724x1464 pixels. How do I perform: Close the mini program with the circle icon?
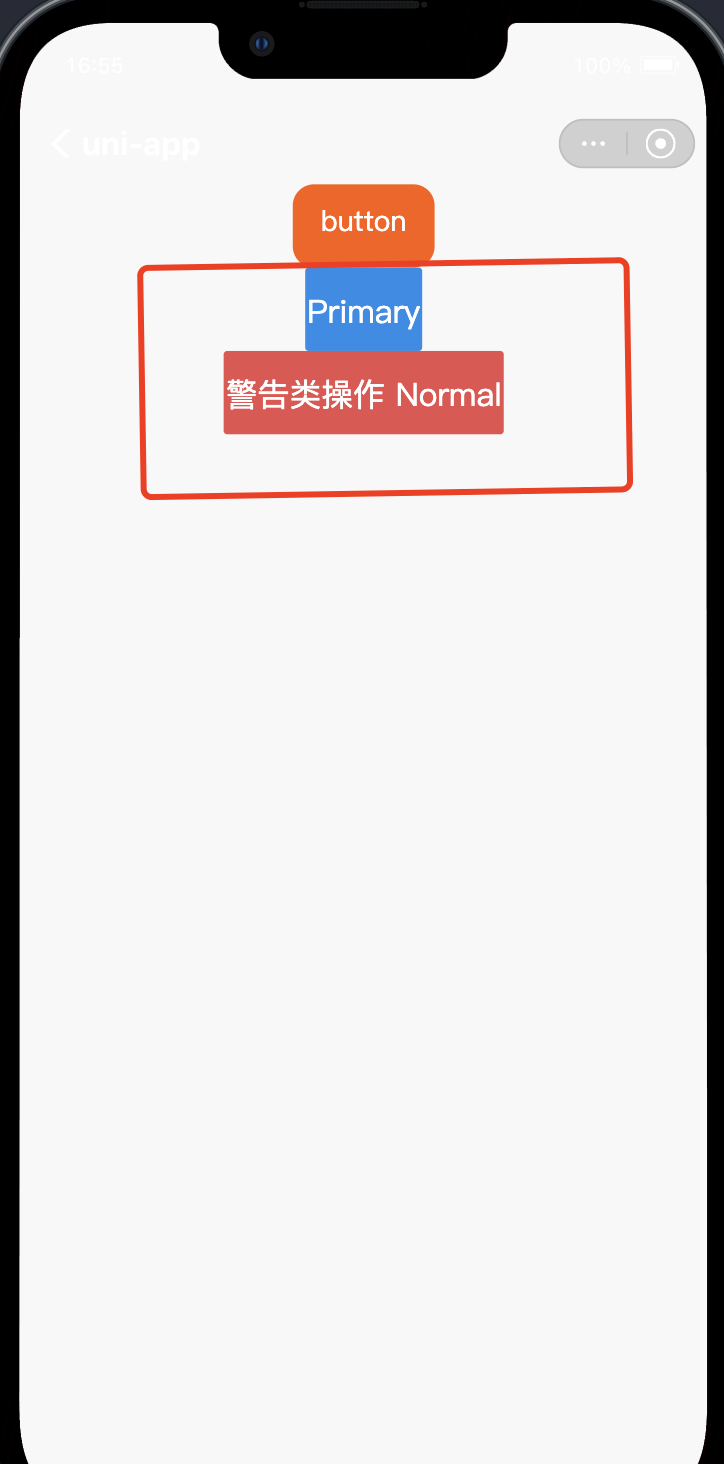[x=661, y=144]
